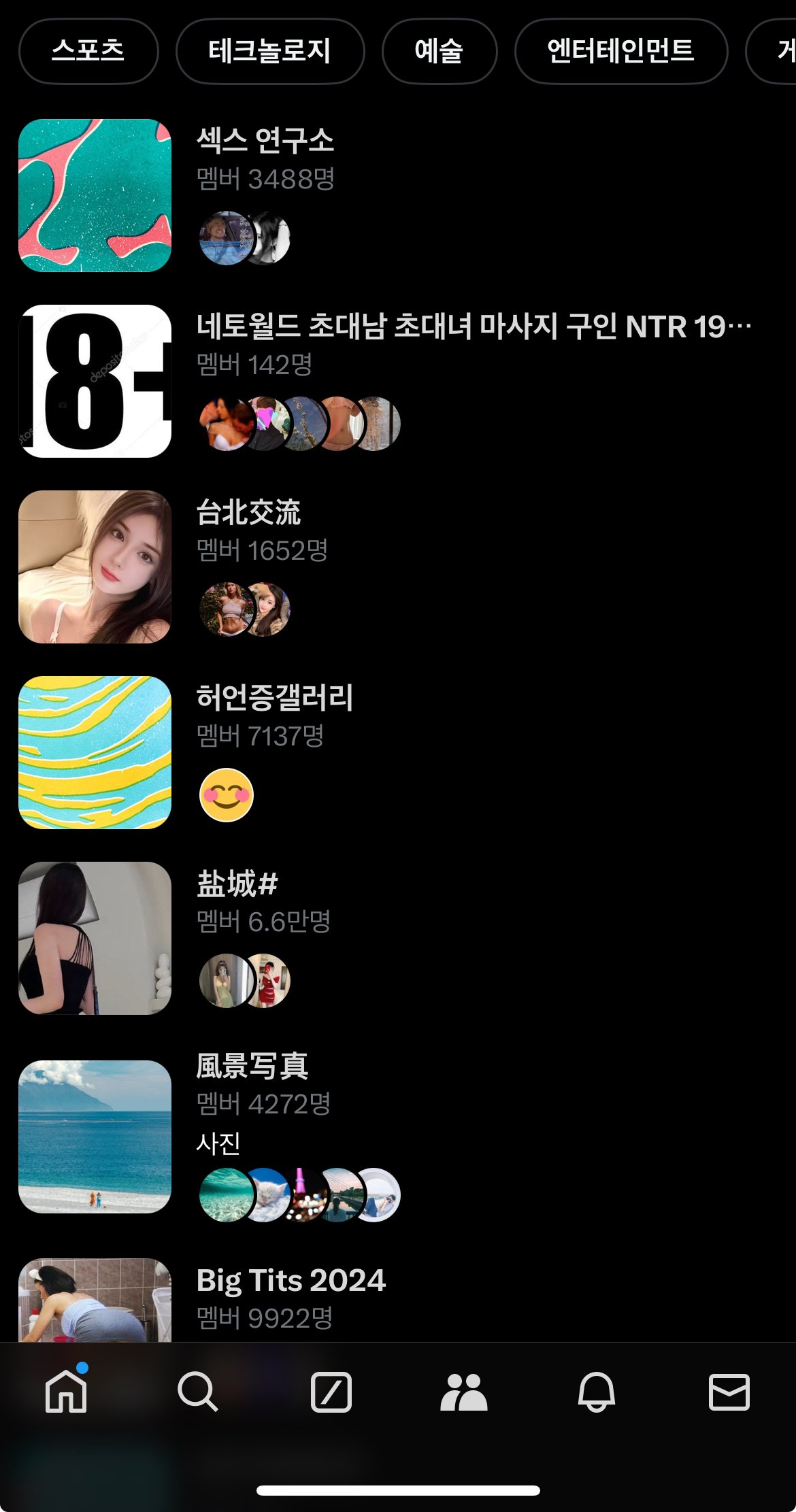
Task: Open the search tab
Action: point(198,1392)
